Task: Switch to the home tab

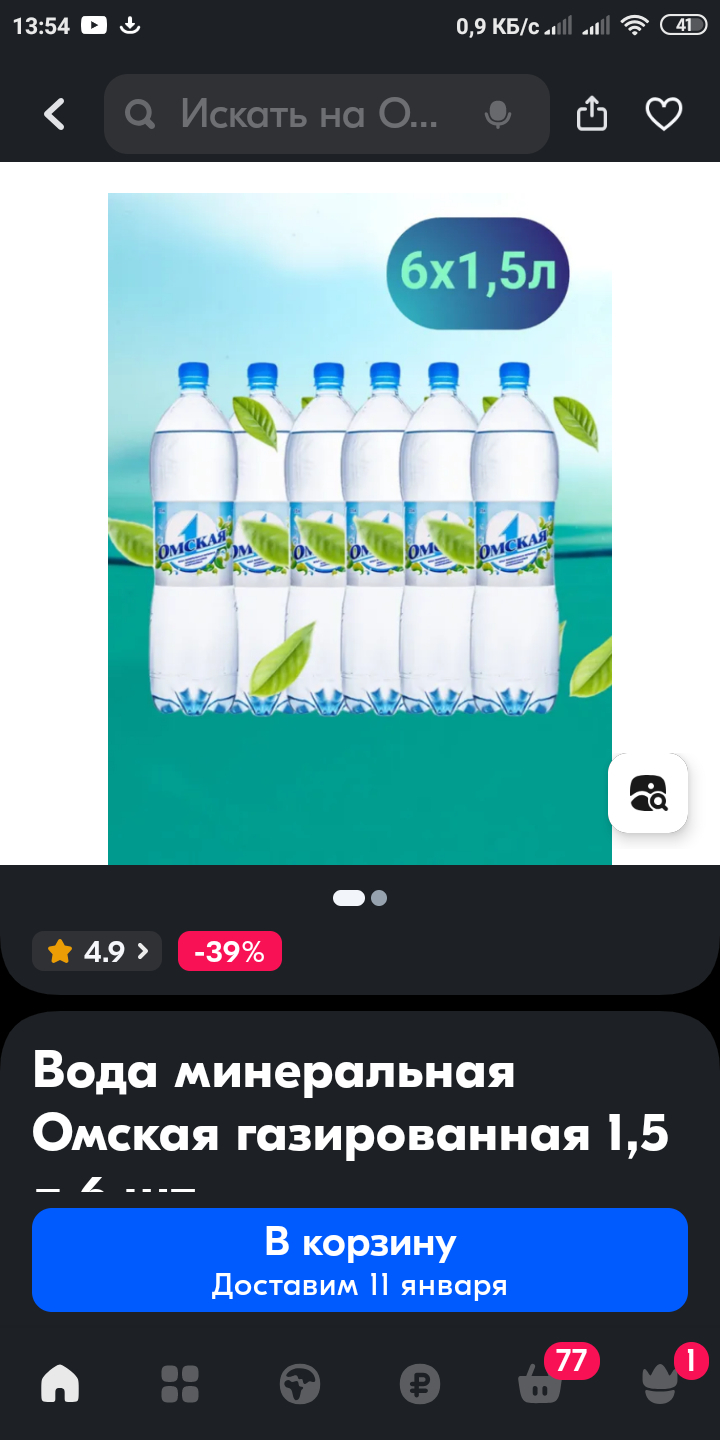Action: click(60, 1384)
